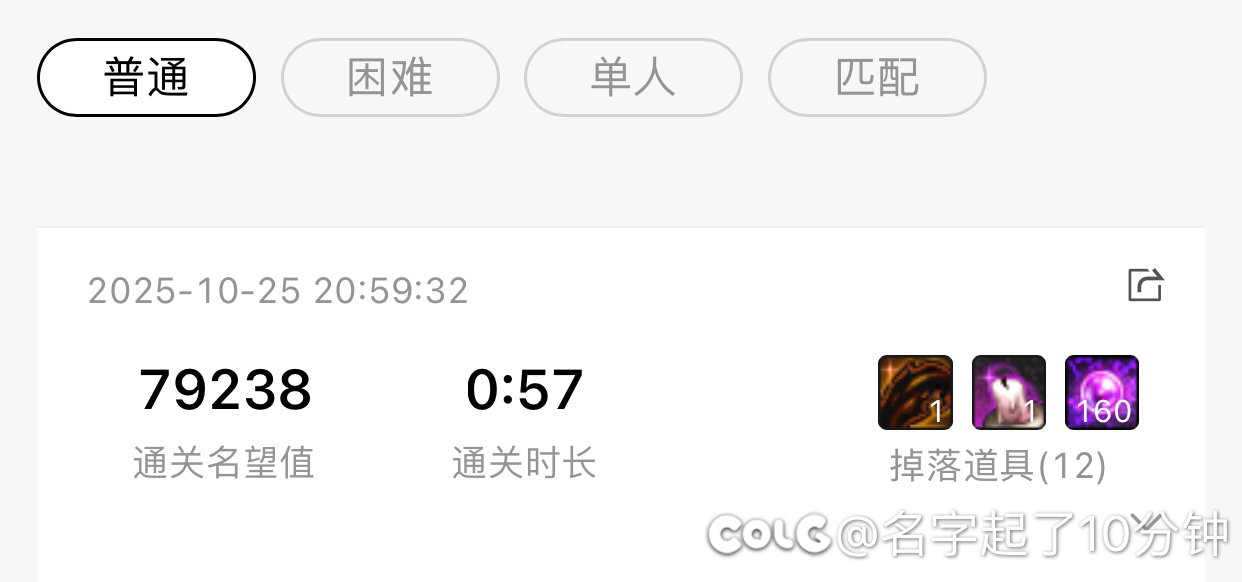Switch to the 单人 filter
This screenshot has height=582, width=1242.
tap(633, 78)
